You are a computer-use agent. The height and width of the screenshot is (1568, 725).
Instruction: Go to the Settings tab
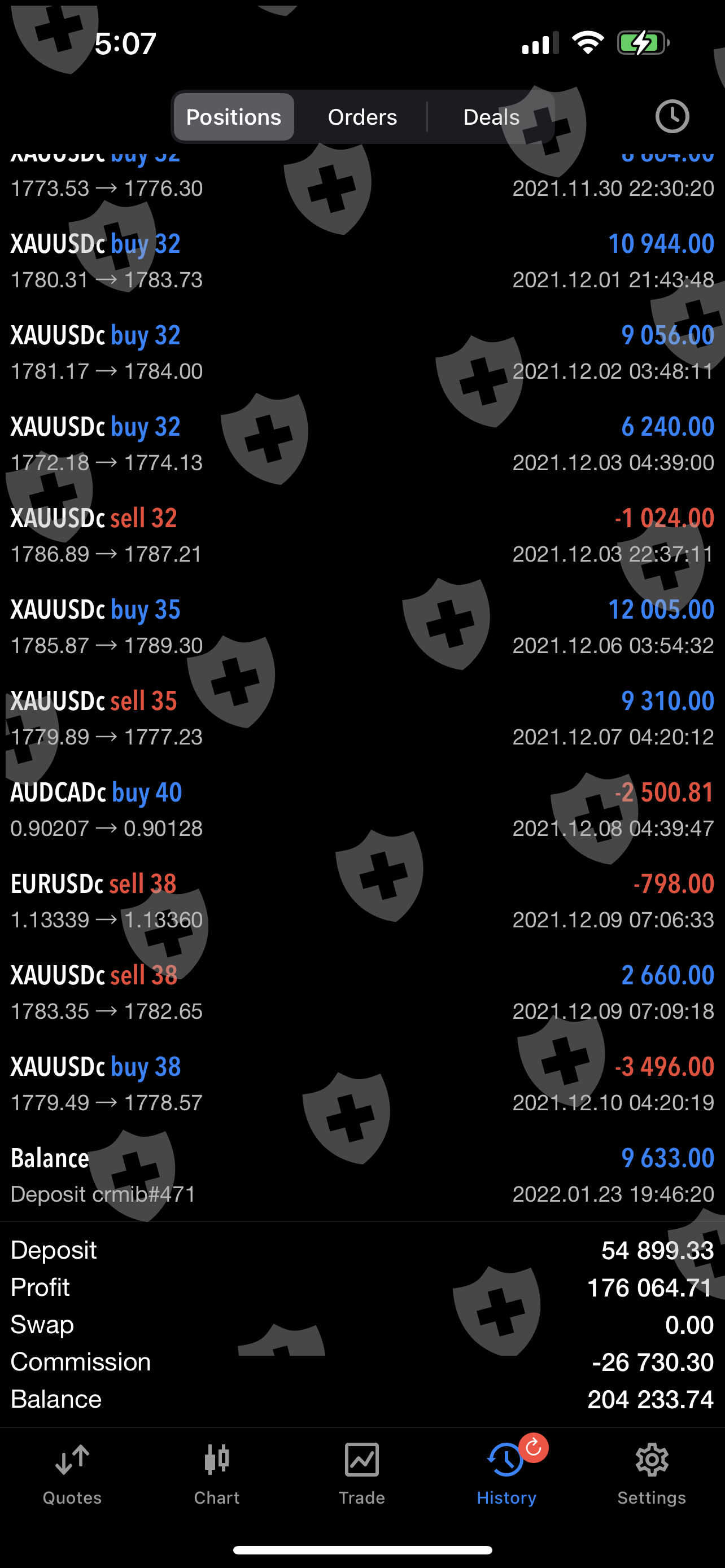click(652, 1474)
